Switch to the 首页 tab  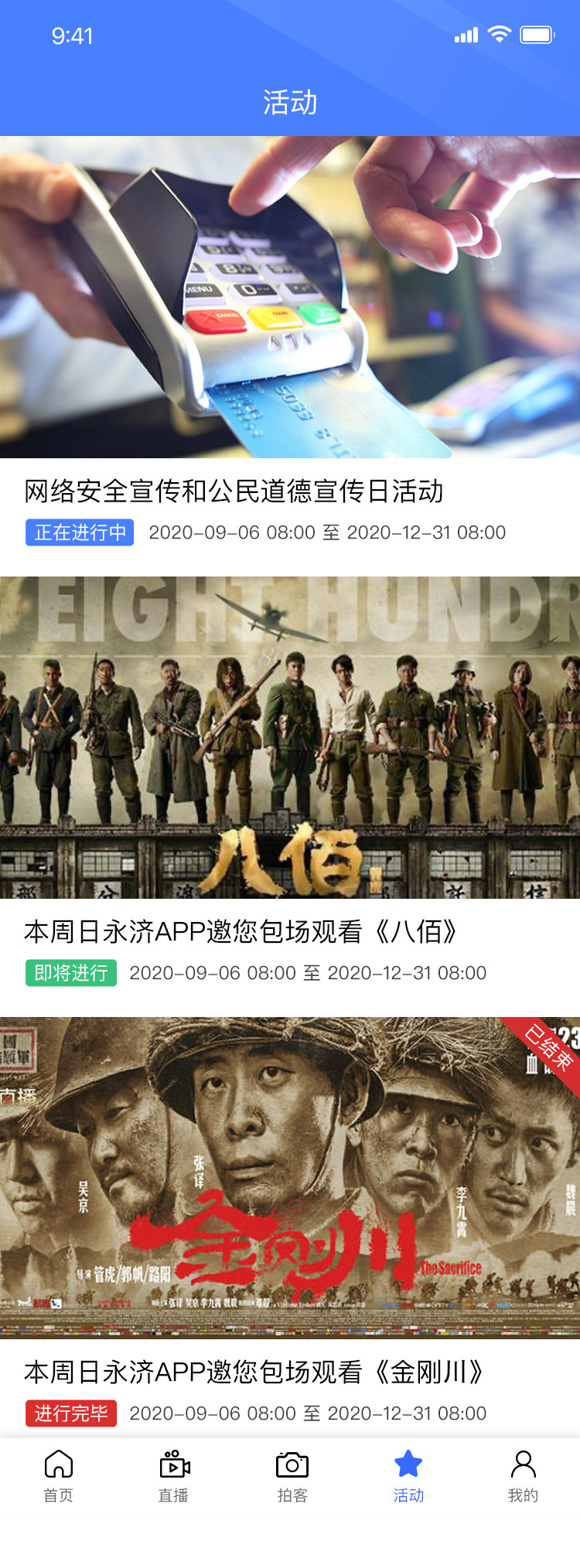tap(59, 1476)
